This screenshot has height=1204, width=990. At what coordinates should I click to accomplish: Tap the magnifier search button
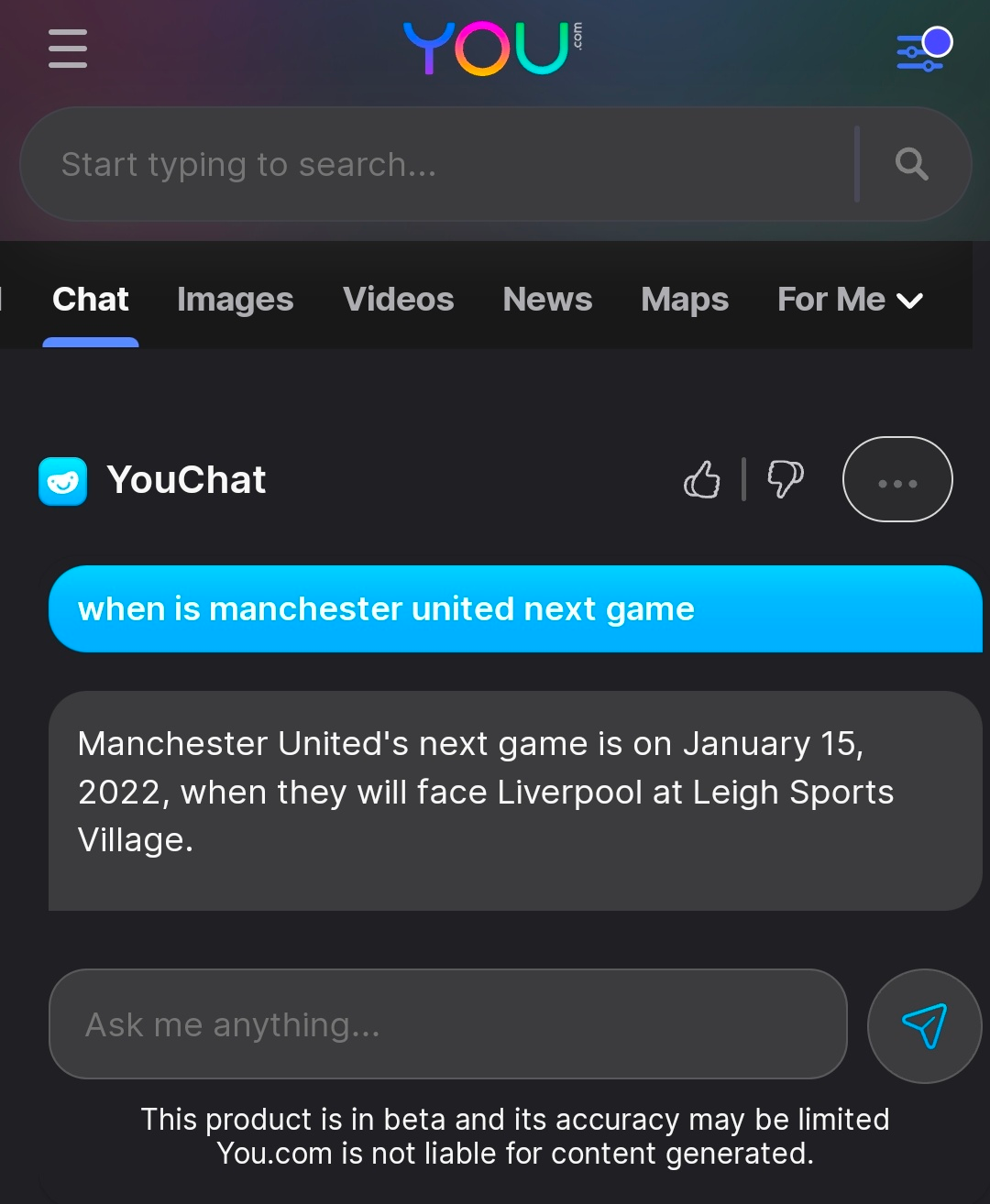tap(911, 165)
